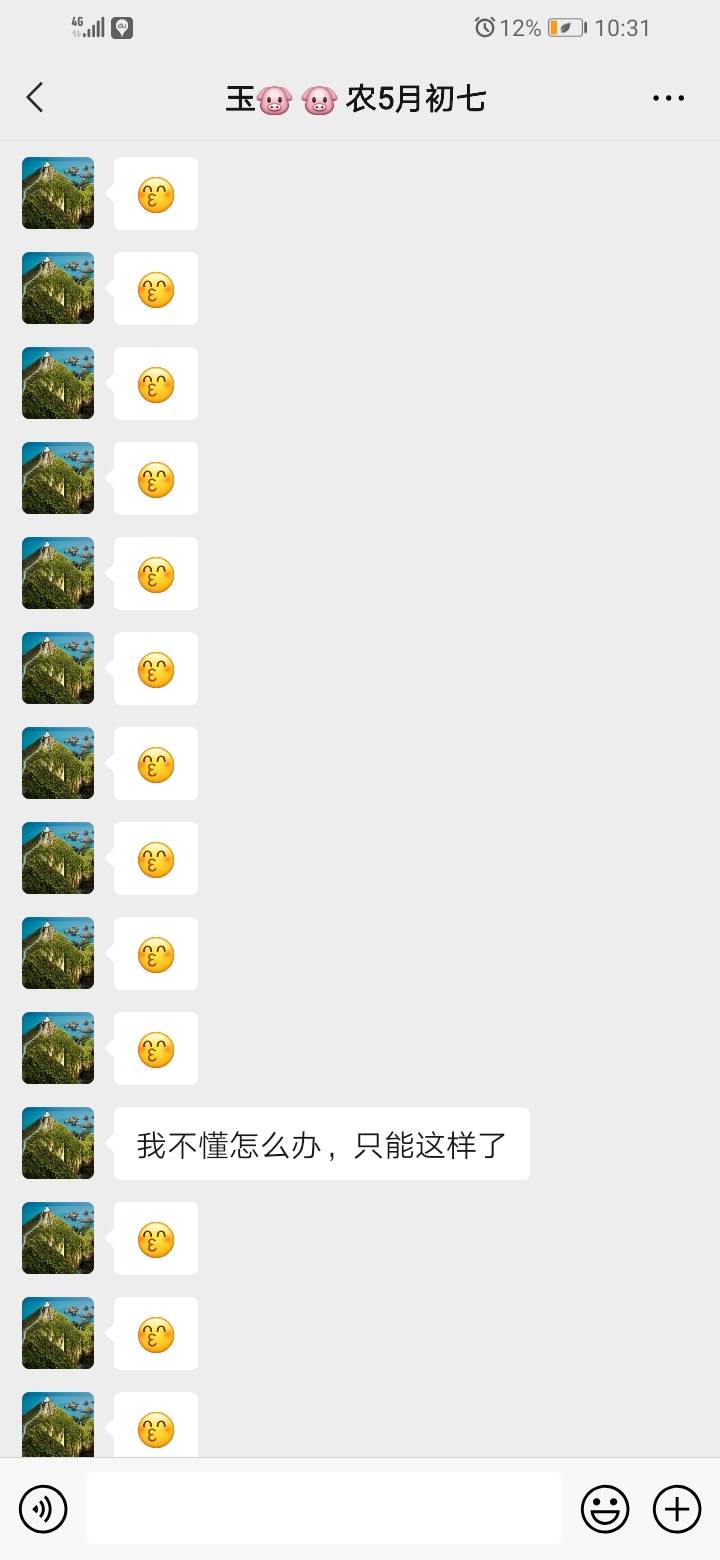
Task: Click the last emoji message bubble
Action: click(155, 1423)
